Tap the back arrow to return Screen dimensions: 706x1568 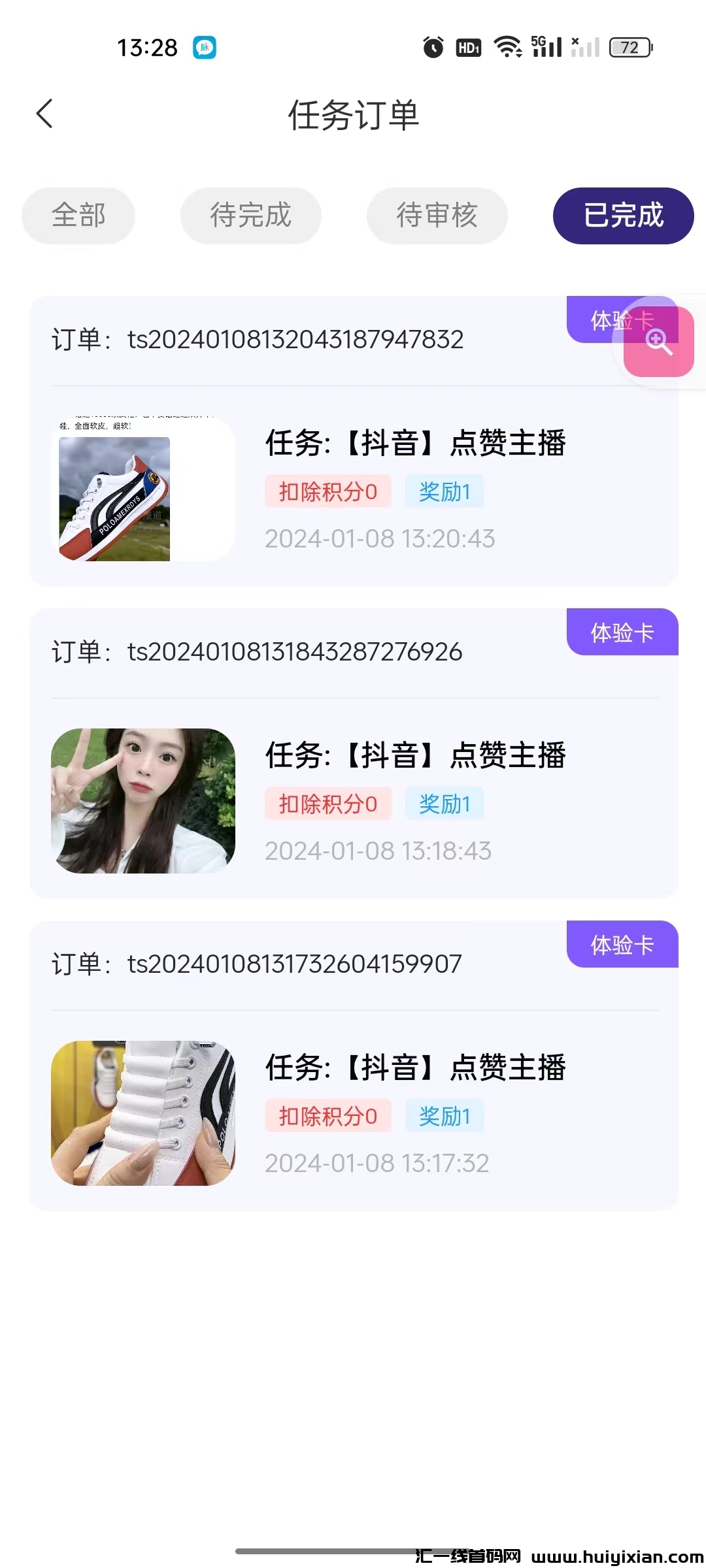pos(44,114)
